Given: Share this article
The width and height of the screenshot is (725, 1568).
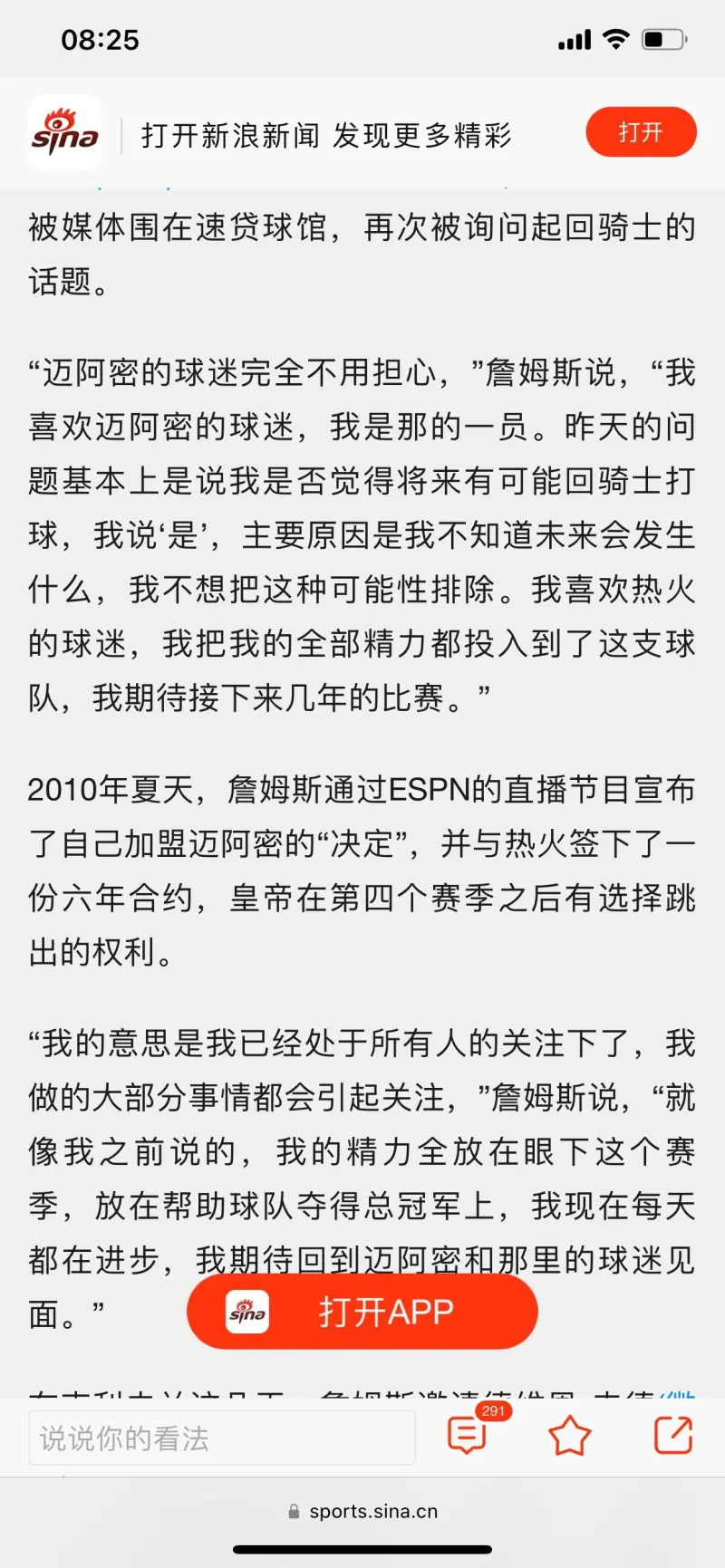Looking at the screenshot, I should tap(672, 1436).
